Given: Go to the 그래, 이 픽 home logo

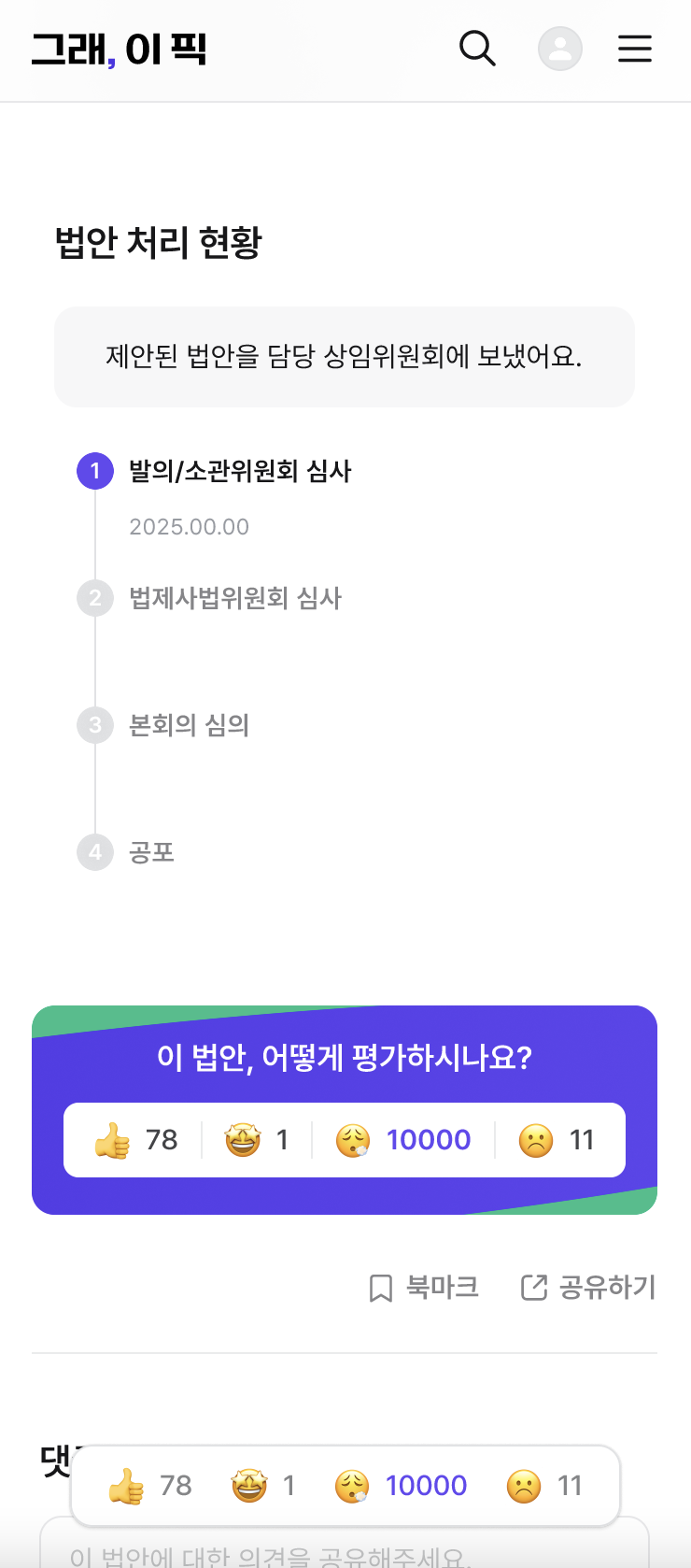Looking at the screenshot, I should click(119, 49).
